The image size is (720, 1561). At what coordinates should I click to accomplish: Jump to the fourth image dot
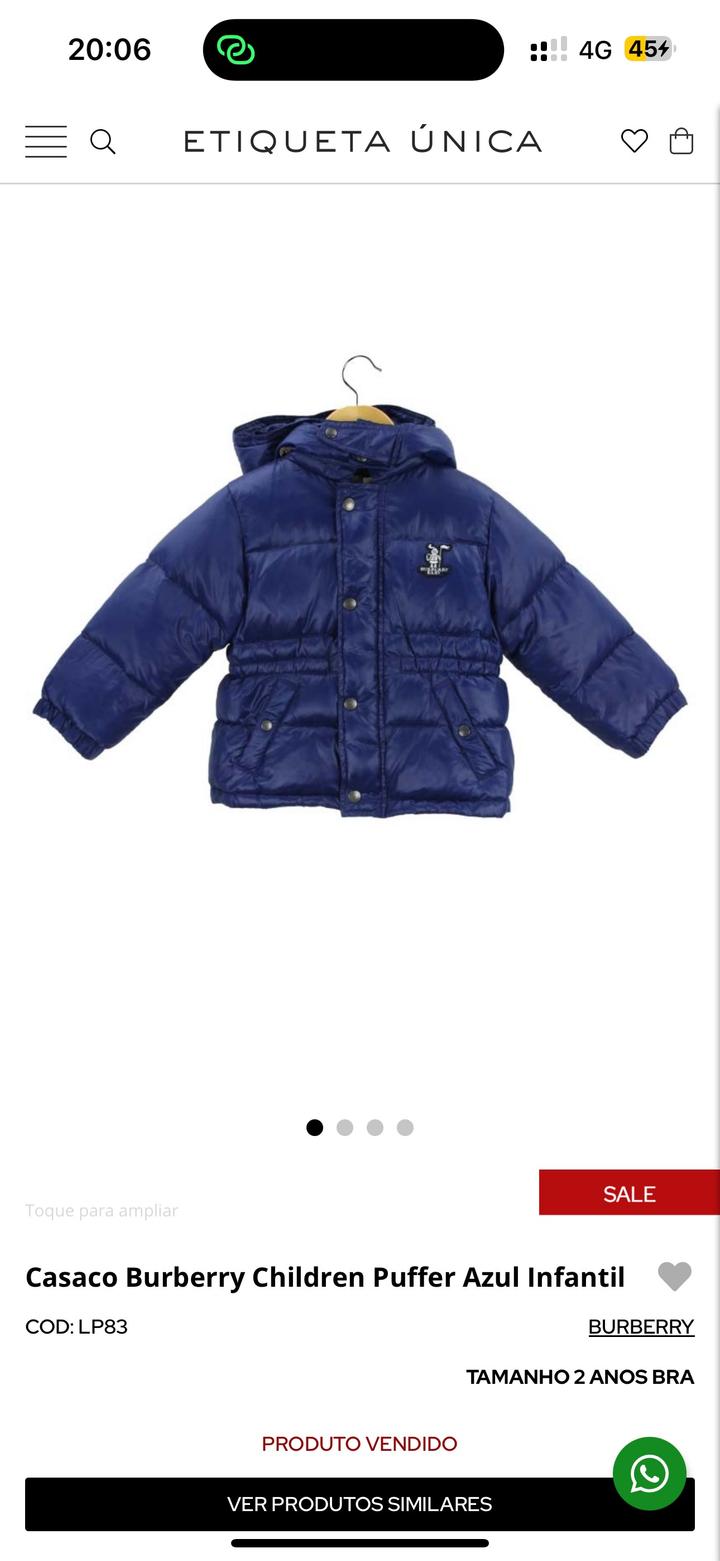[x=405, y=1127]
